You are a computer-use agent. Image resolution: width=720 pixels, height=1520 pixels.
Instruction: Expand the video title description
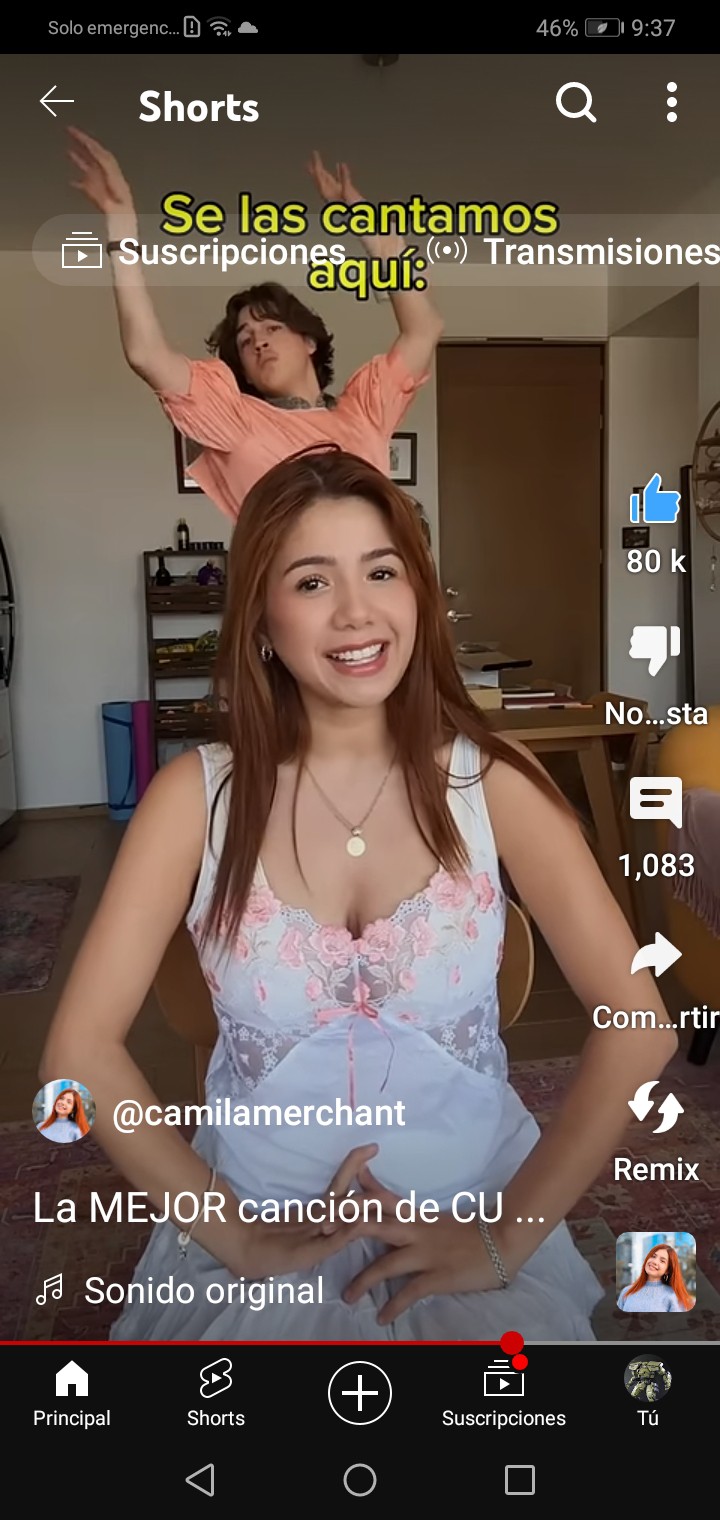[x=288, y=1208]
